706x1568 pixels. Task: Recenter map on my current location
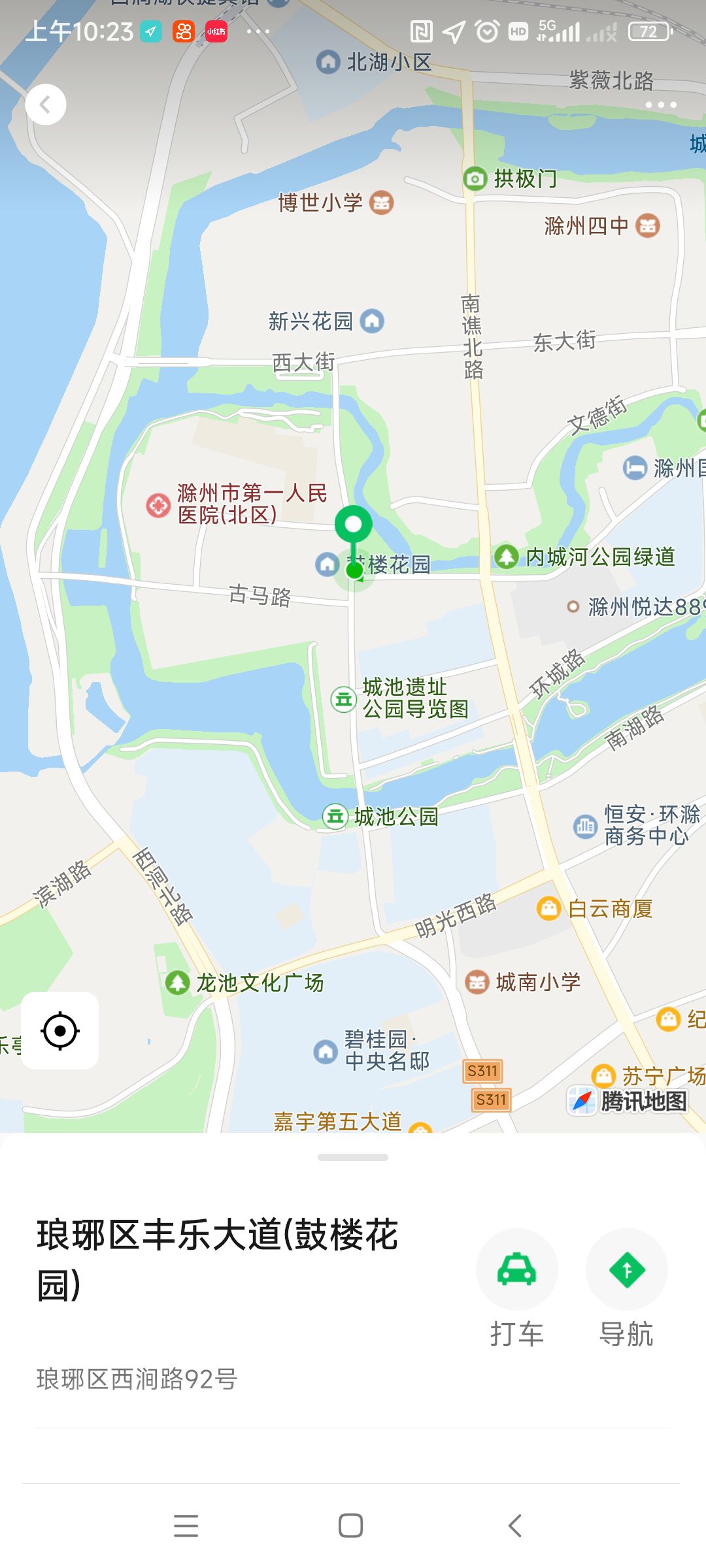click(60, 1031)
